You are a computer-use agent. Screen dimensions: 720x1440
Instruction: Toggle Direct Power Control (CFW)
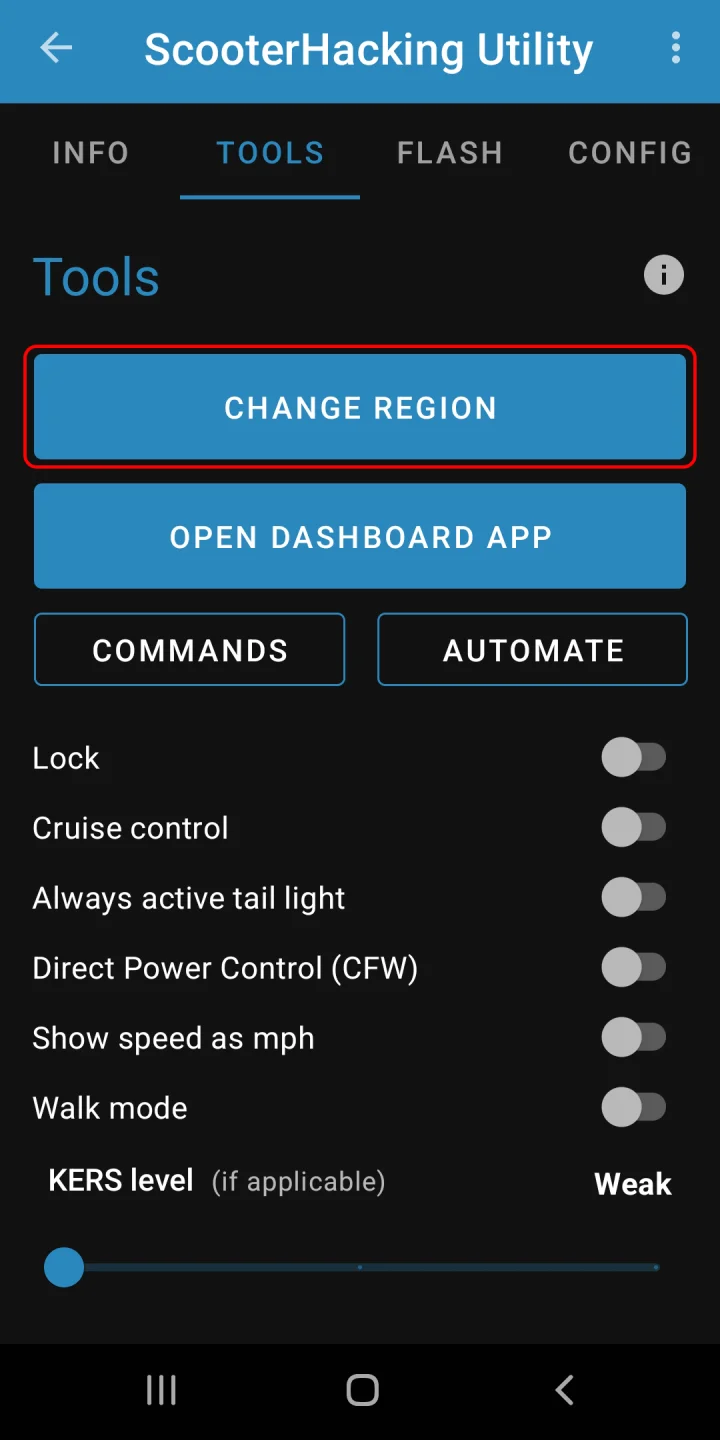click(x=633, y=968)
